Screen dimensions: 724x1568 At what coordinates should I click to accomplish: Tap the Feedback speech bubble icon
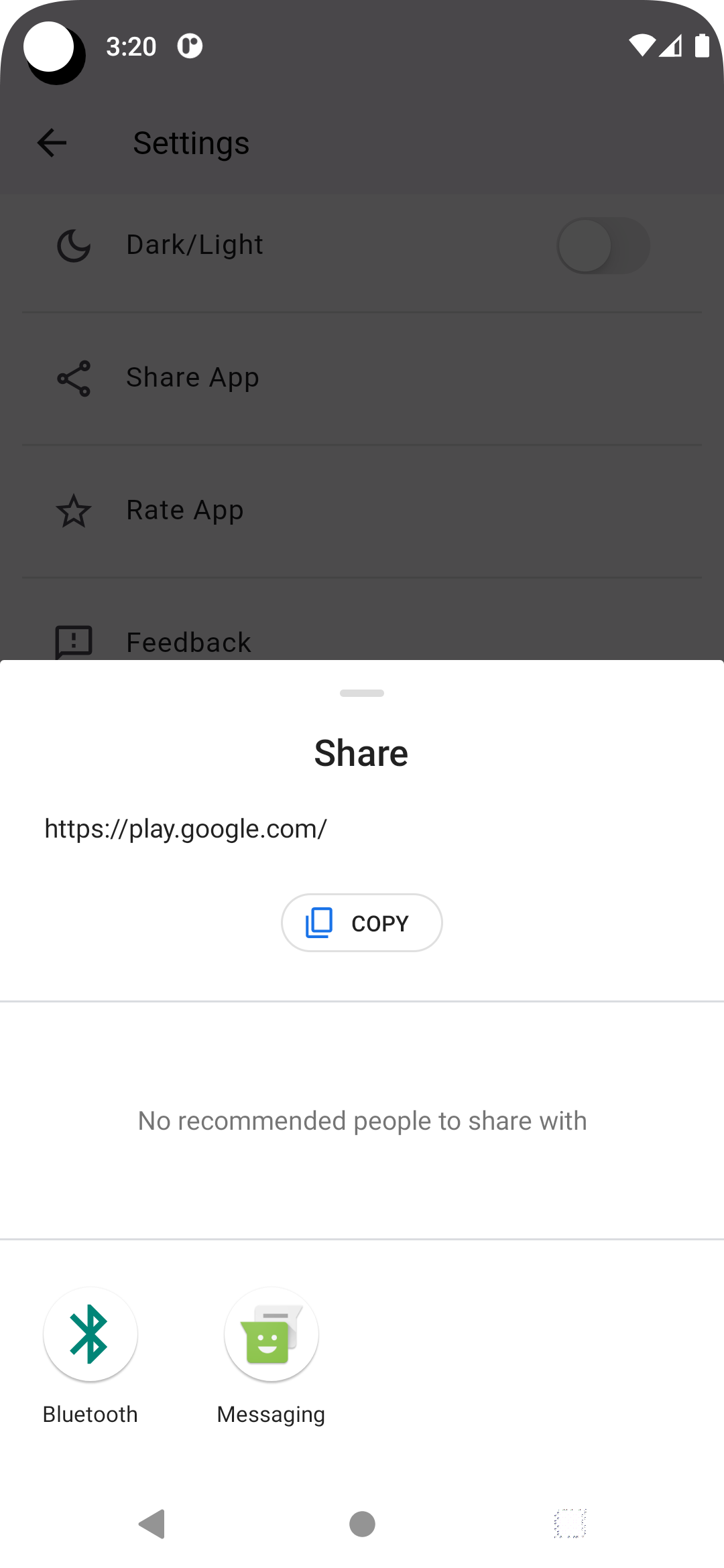click(x=74, y=642)
